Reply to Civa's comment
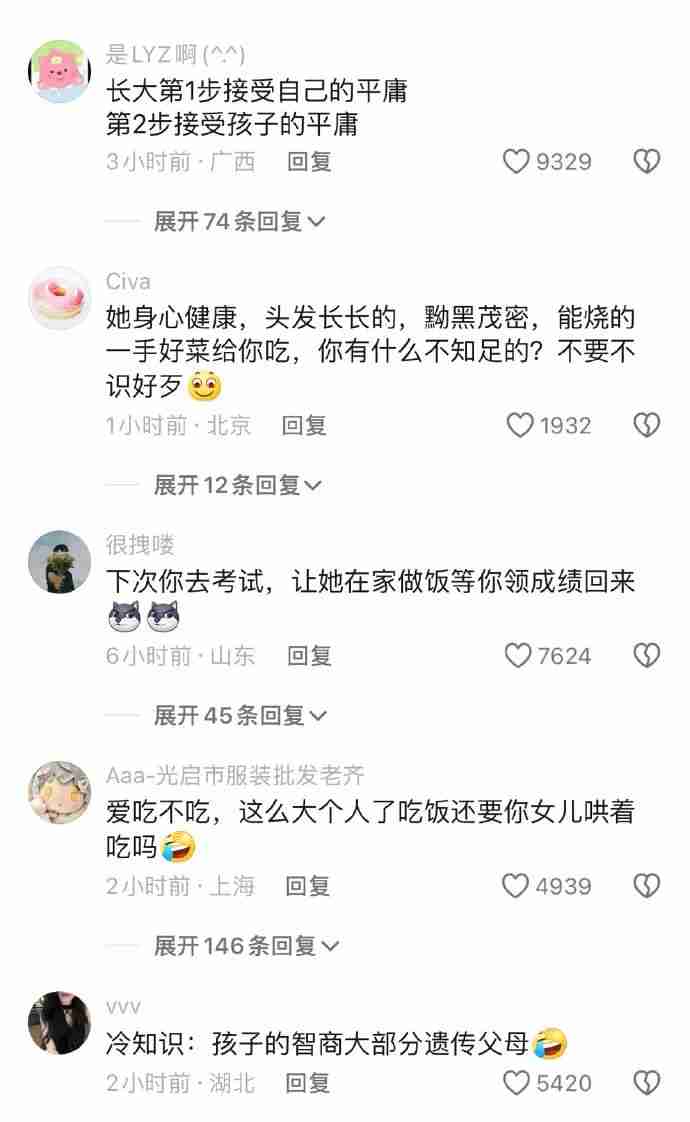690x1122 pixels. (x=304, y=426)
